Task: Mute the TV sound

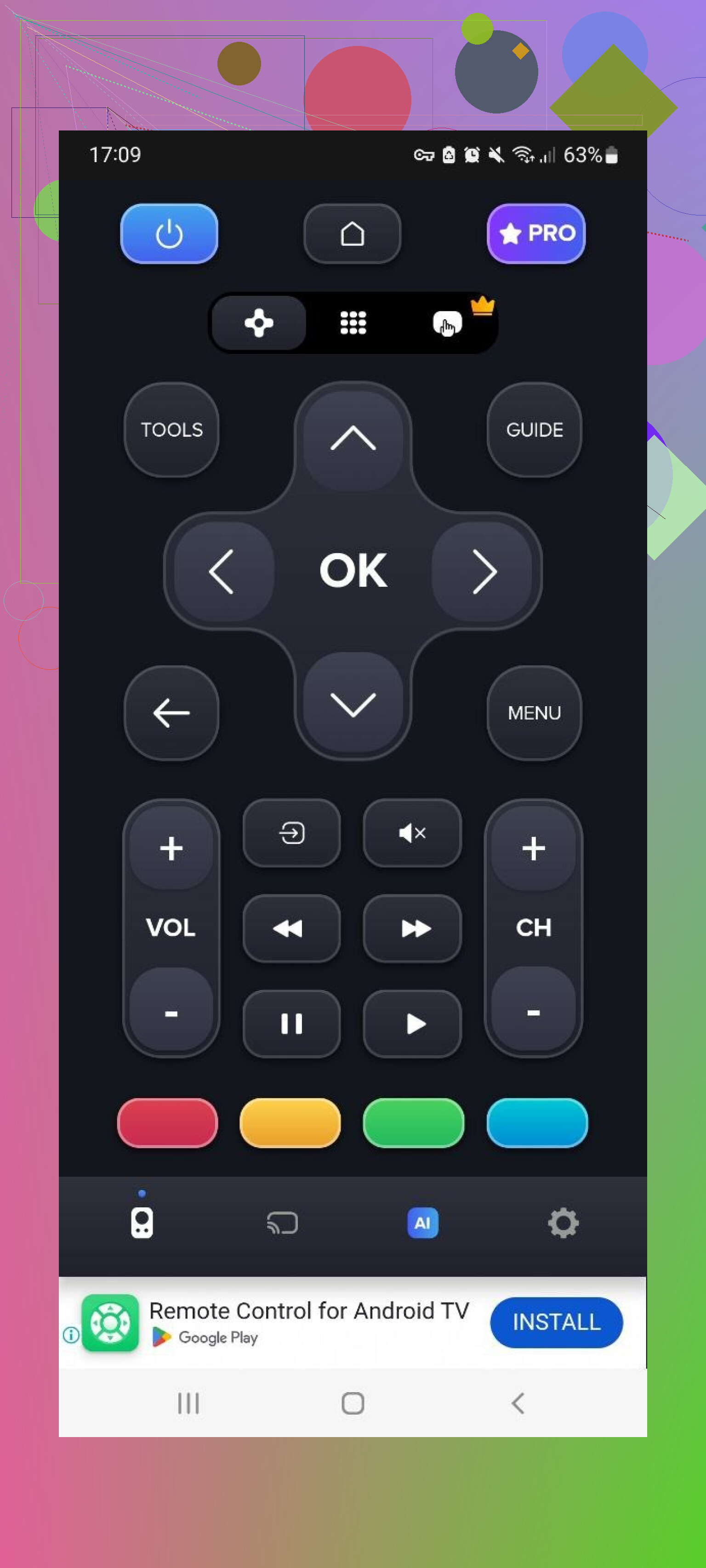Action: (412, 832)
